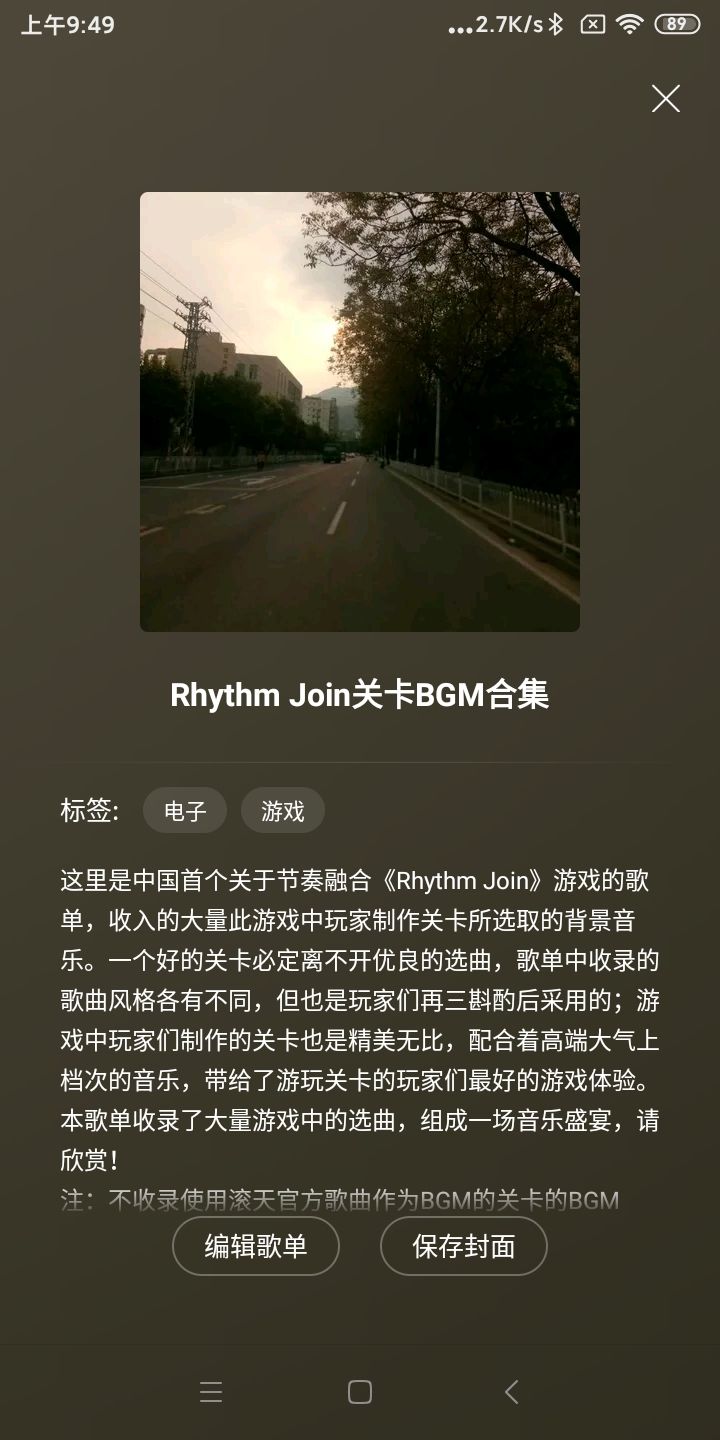720x1440 pixels.
Task: Select the 游戏 tag chip
Action: click(x=283, y=810)
